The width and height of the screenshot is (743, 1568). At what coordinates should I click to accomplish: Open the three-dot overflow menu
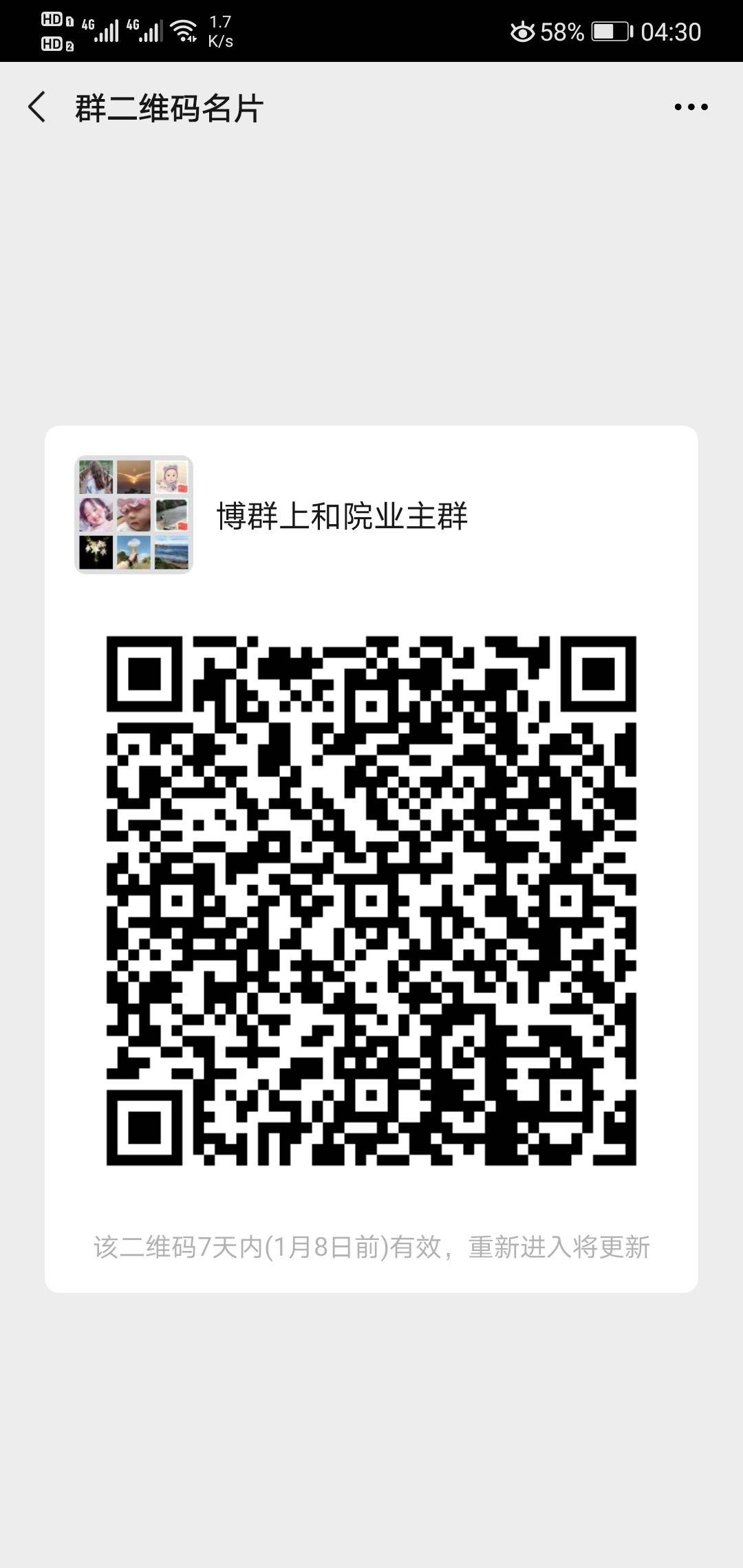pos(691,107)
